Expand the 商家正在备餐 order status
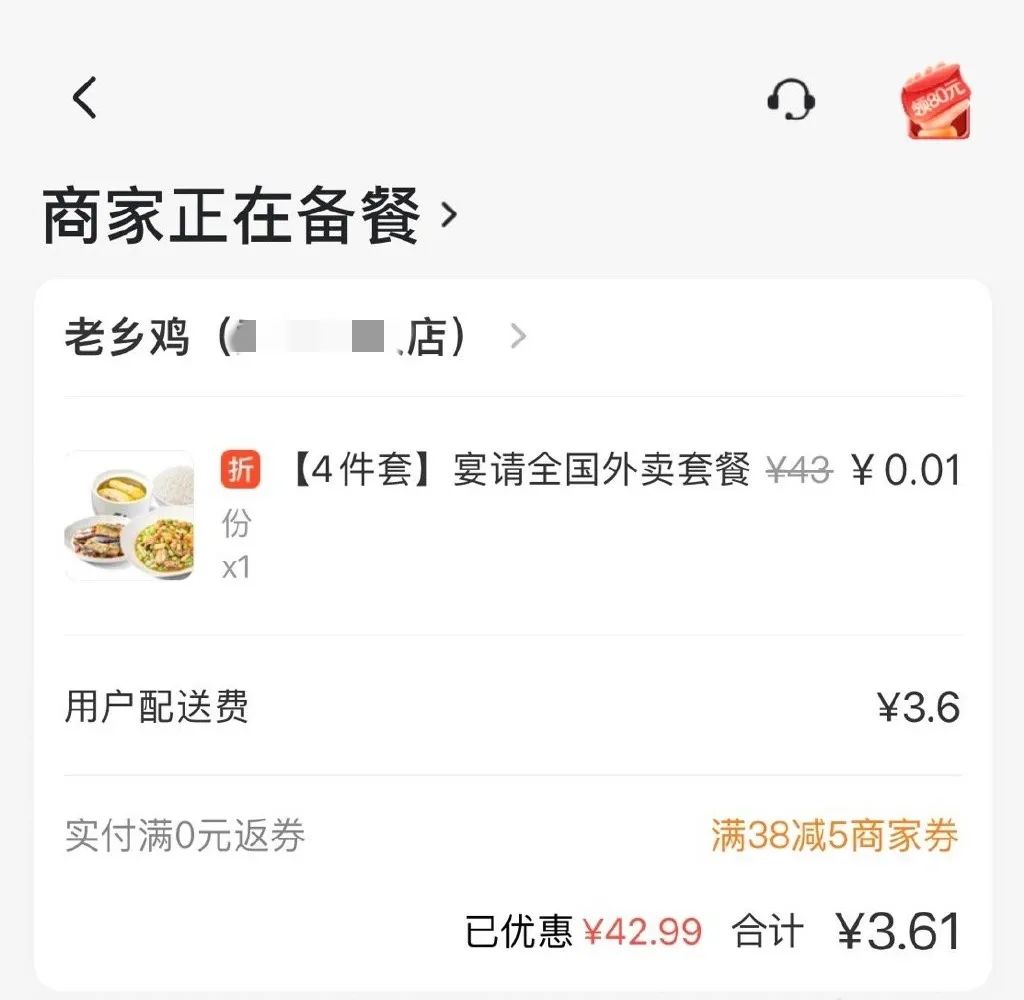1024x1000 pixels. pos(250,216)
